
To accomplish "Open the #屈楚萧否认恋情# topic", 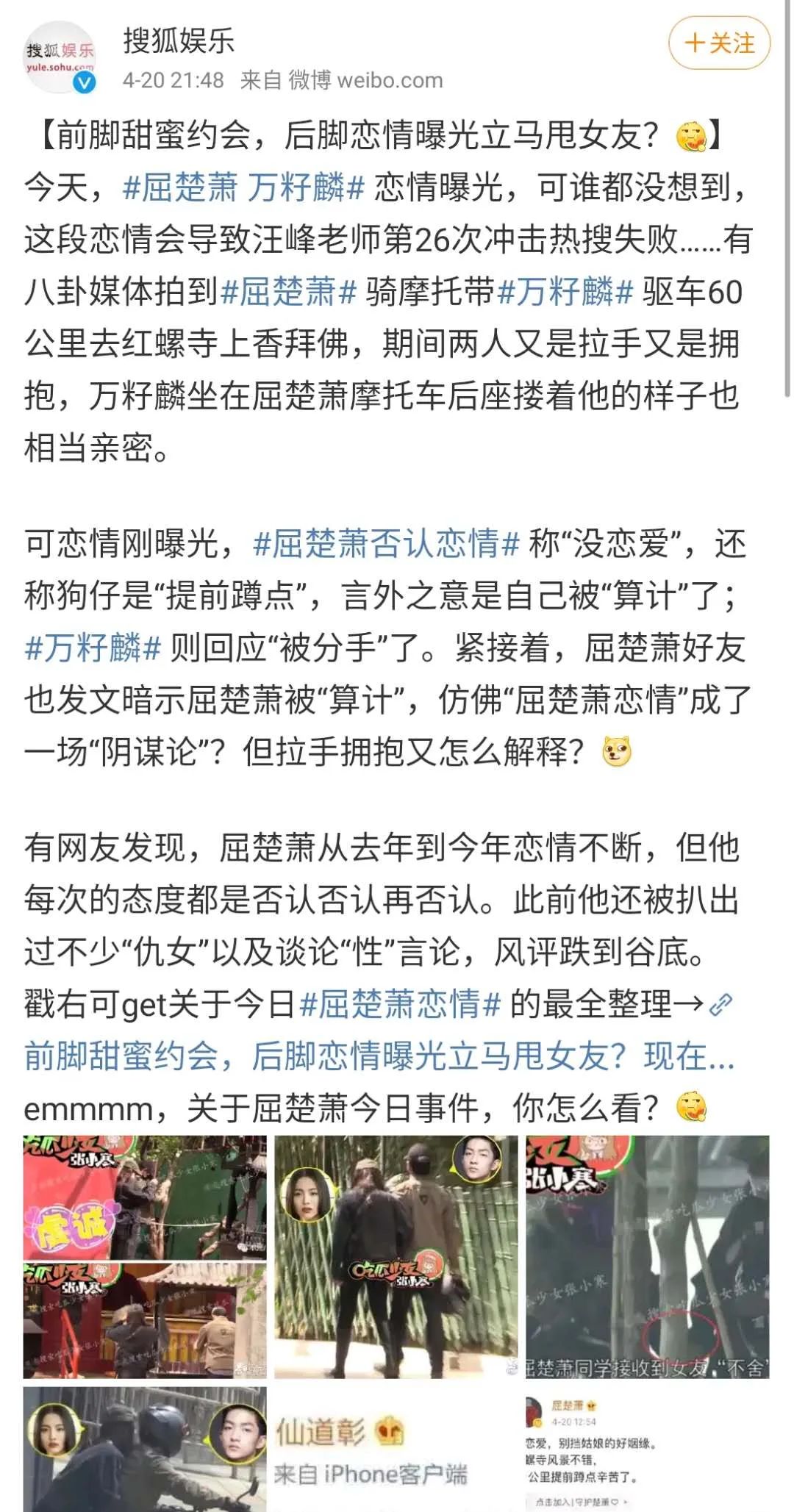I will 386,544.
